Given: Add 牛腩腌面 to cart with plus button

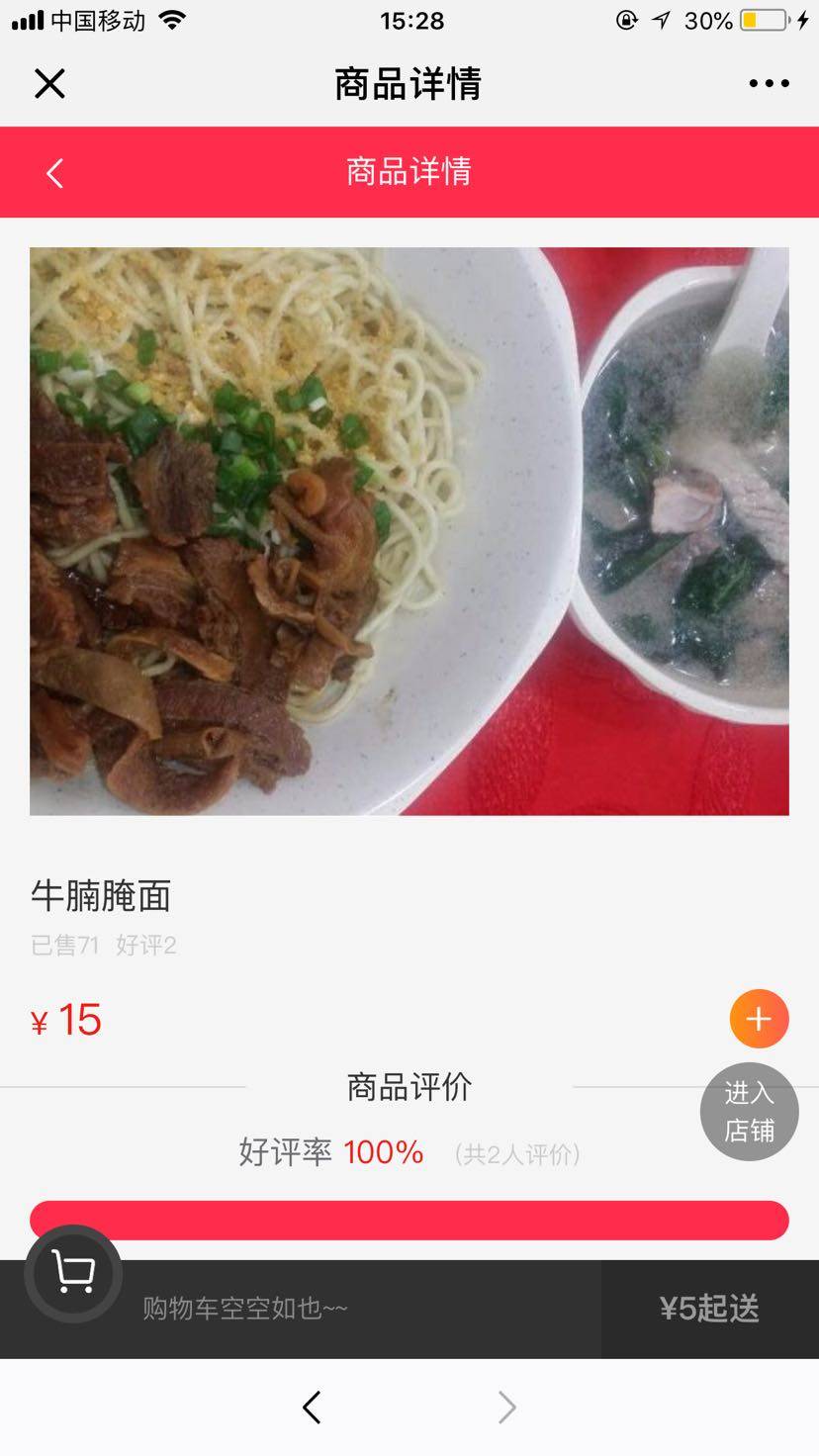Looking at the screenshot, I should (x=759, y=1018).
